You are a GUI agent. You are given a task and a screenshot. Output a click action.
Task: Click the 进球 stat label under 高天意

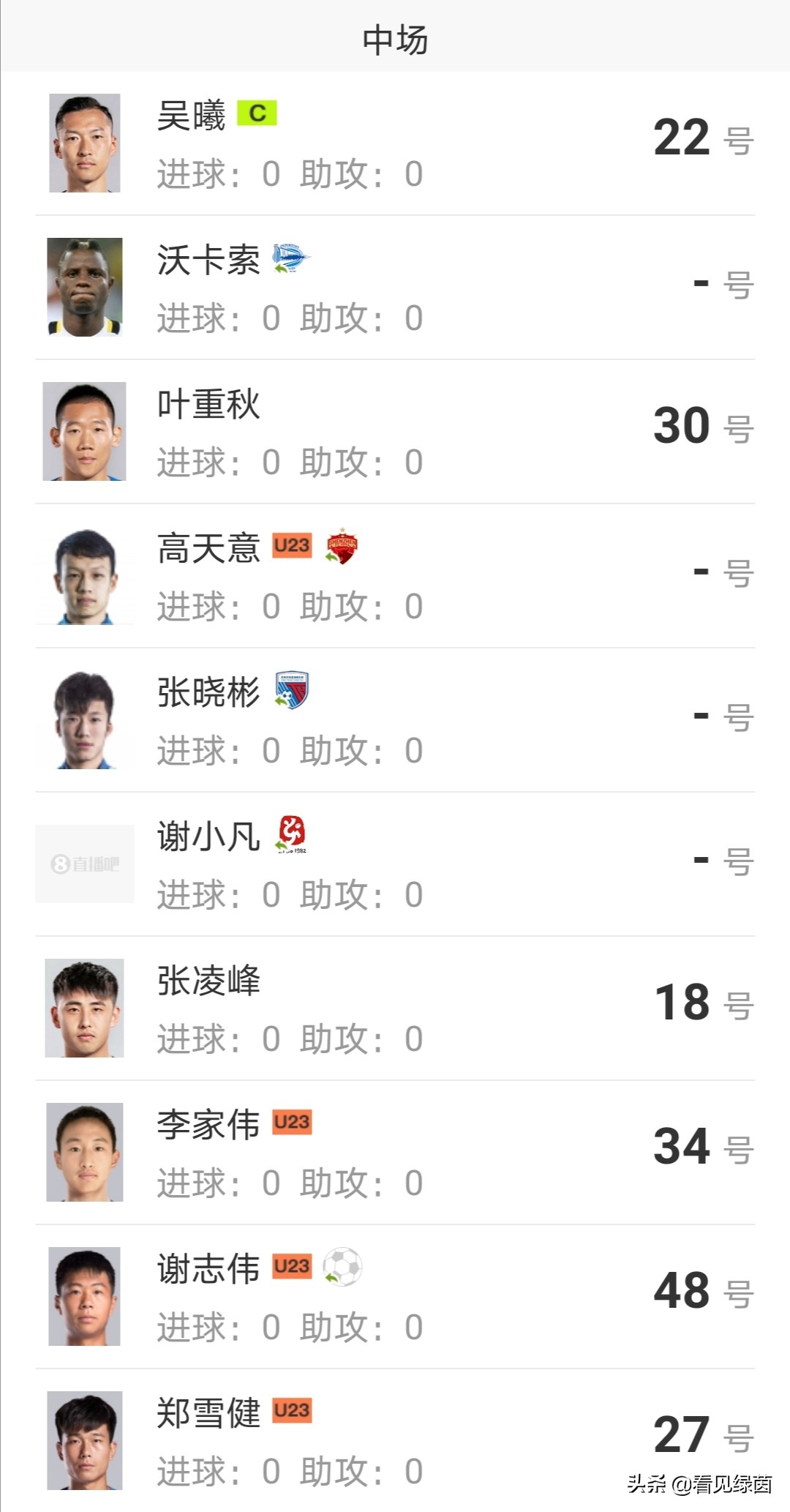pyautogui.click(x=192, y=604)
